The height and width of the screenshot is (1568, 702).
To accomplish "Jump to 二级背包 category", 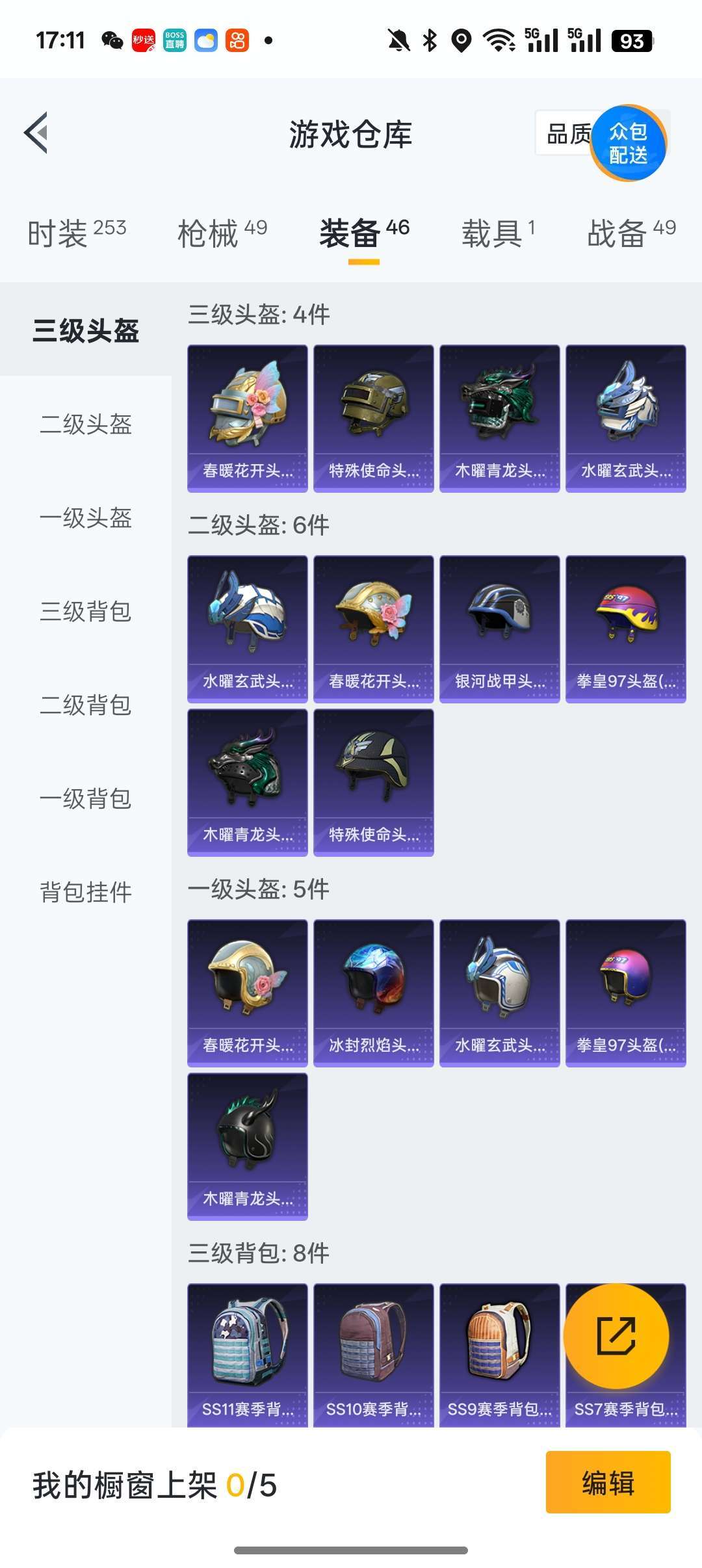I will click(86, 705).
